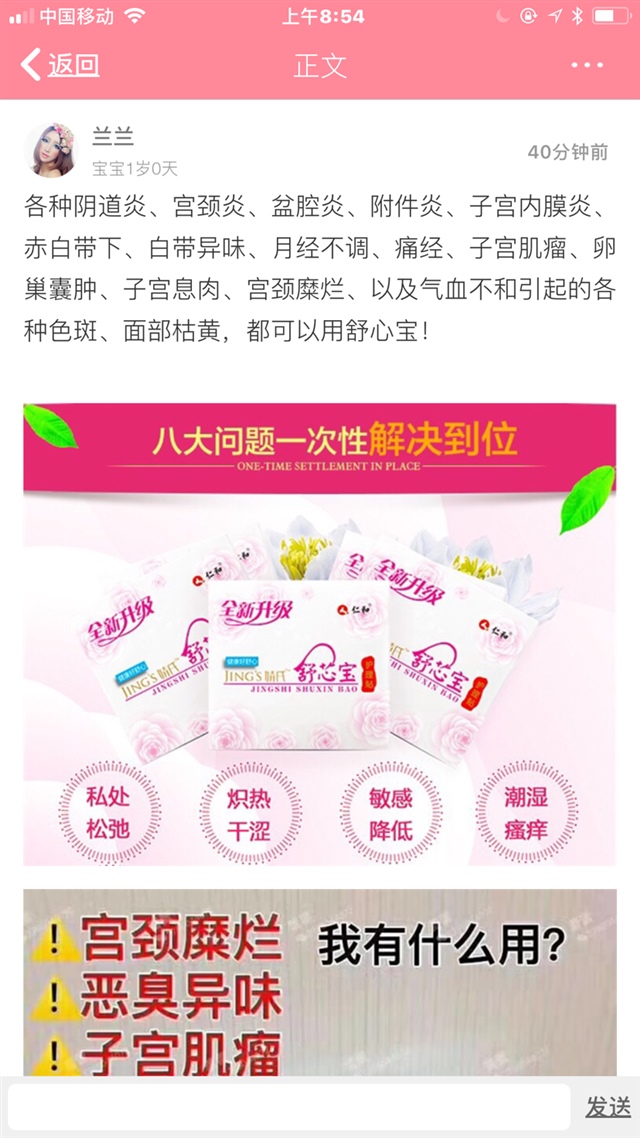Screen dimensions: 640x1138
Task: Open 兰兰's profile avatar
Action: coord(50,150)
